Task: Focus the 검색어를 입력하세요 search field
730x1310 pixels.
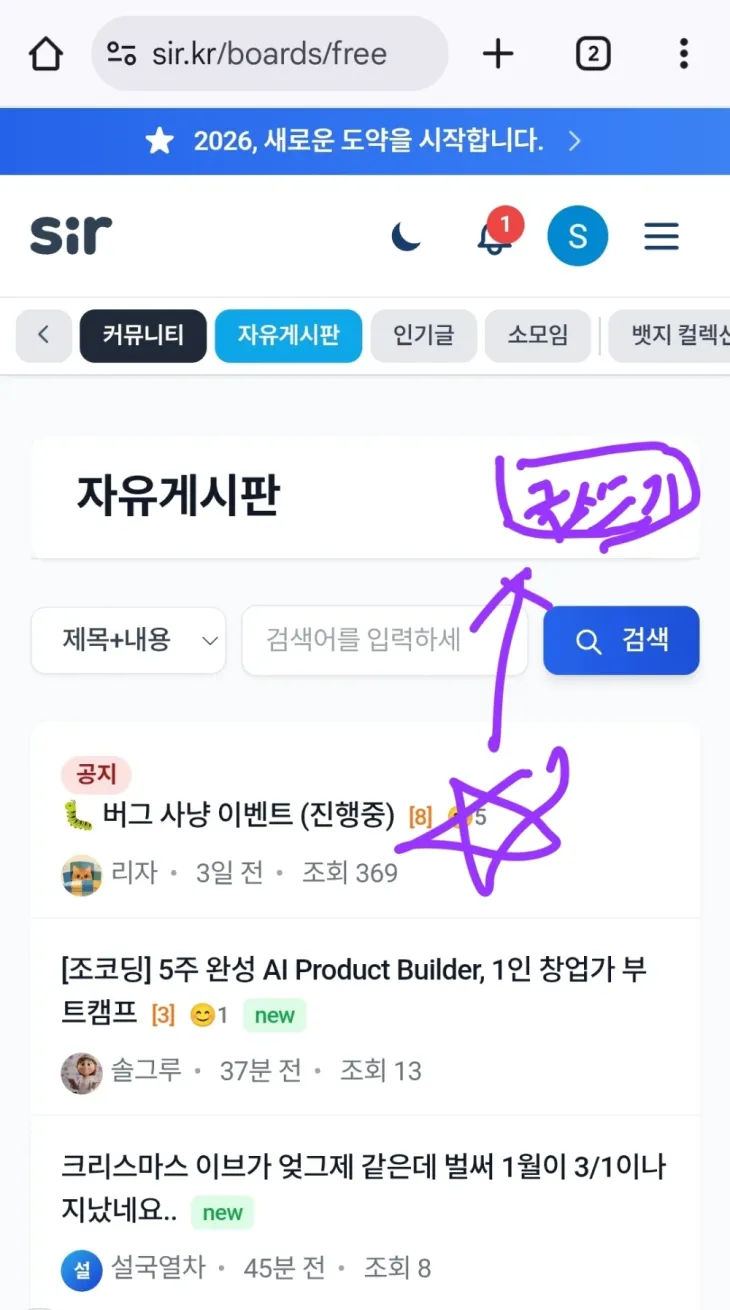Action: (384, 640)
